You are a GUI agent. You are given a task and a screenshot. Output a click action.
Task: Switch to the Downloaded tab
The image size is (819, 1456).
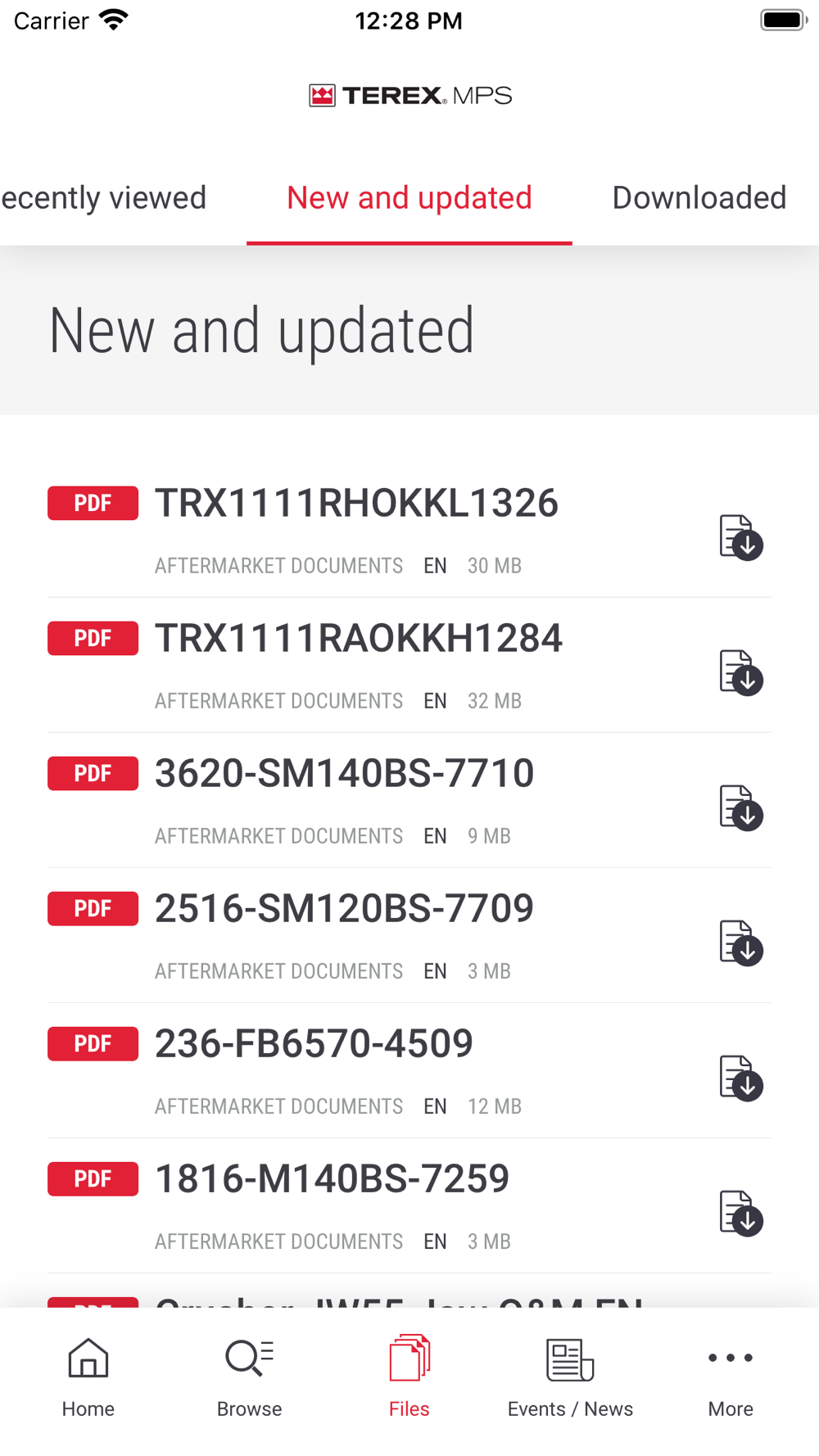coord(699,197)
